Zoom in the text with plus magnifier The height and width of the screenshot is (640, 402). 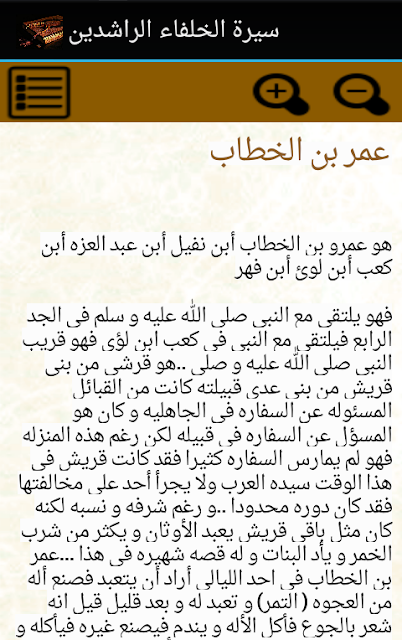click(281, 94)
